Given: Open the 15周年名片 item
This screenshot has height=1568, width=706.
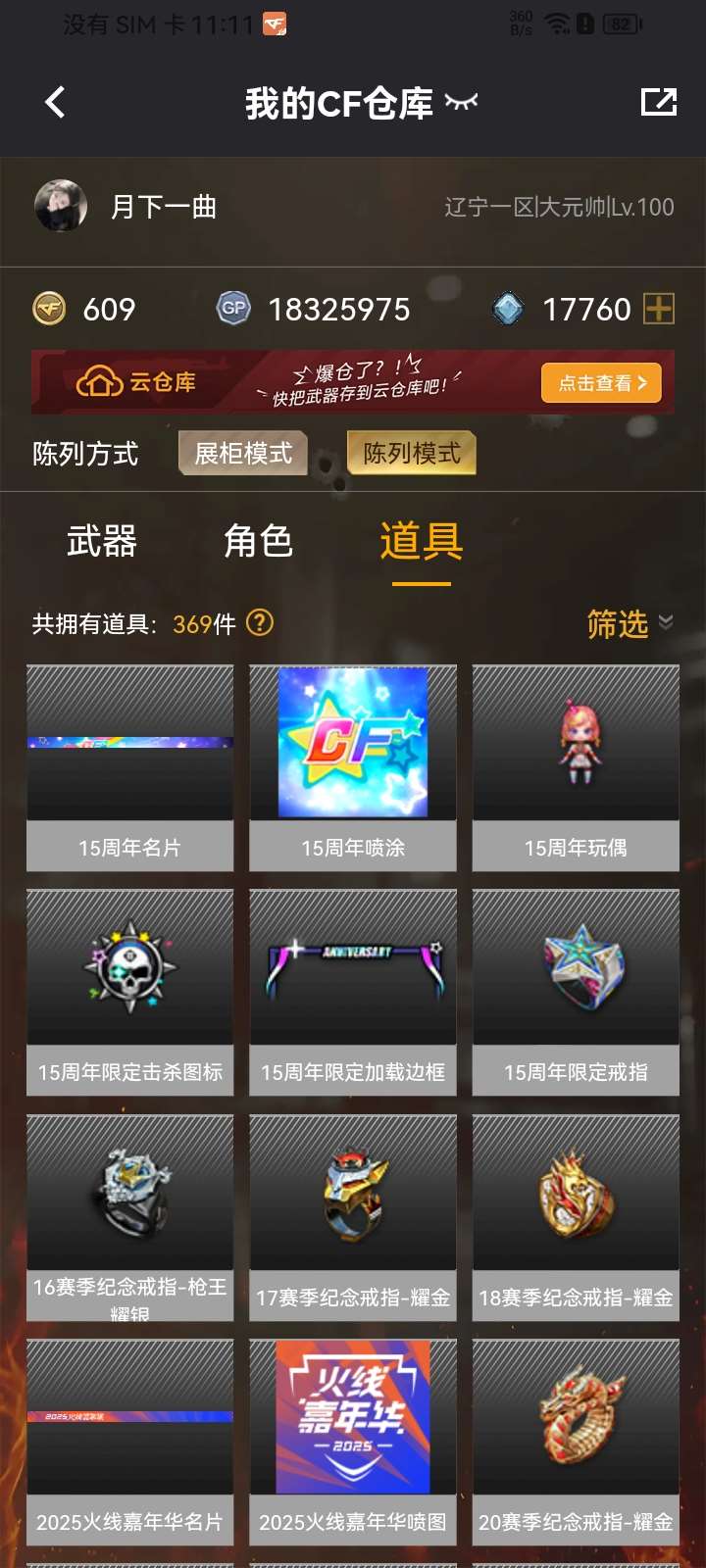Looking at the screenshot, I should (129, 767).
